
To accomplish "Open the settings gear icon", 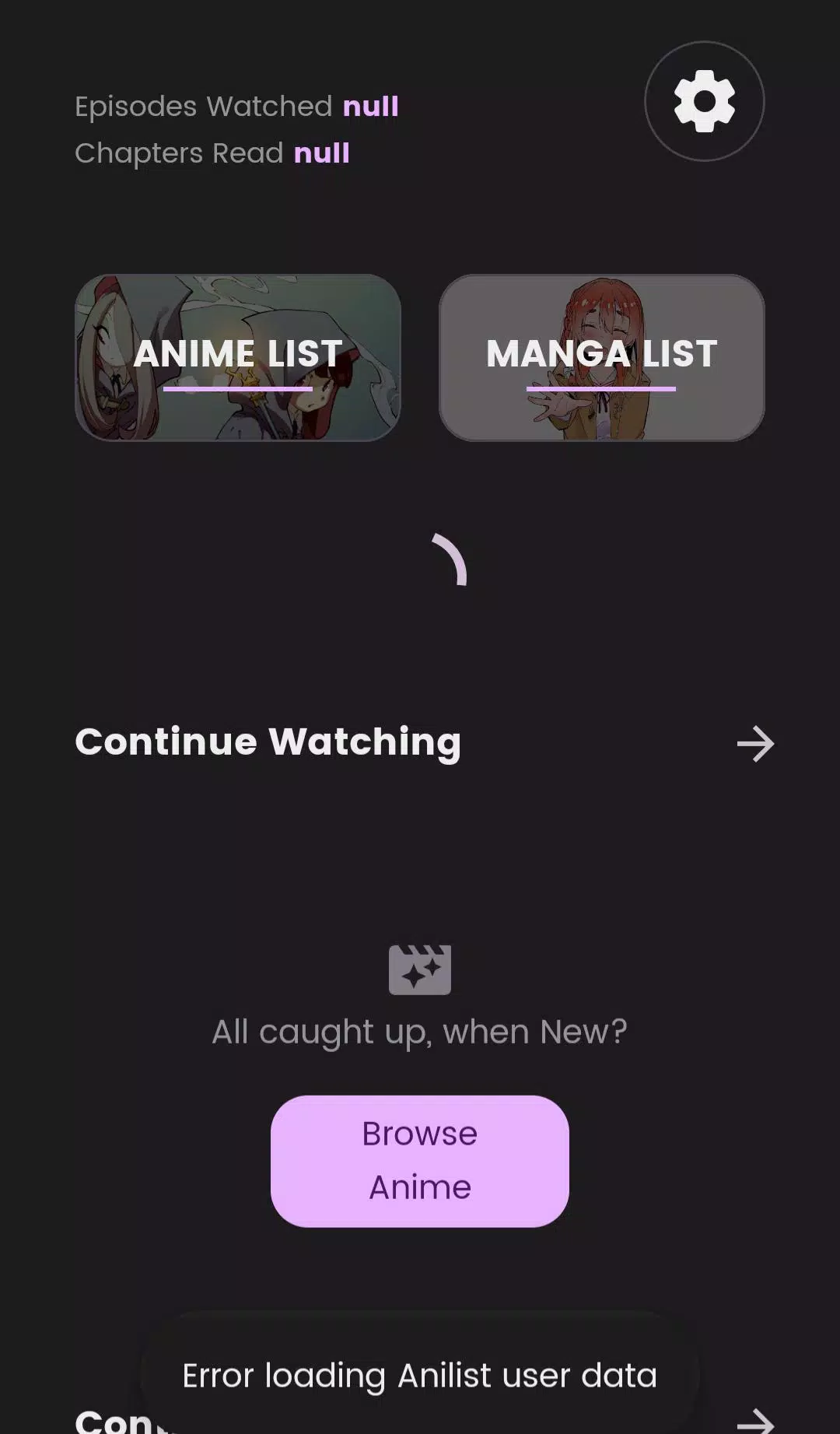I will point(704,101).
